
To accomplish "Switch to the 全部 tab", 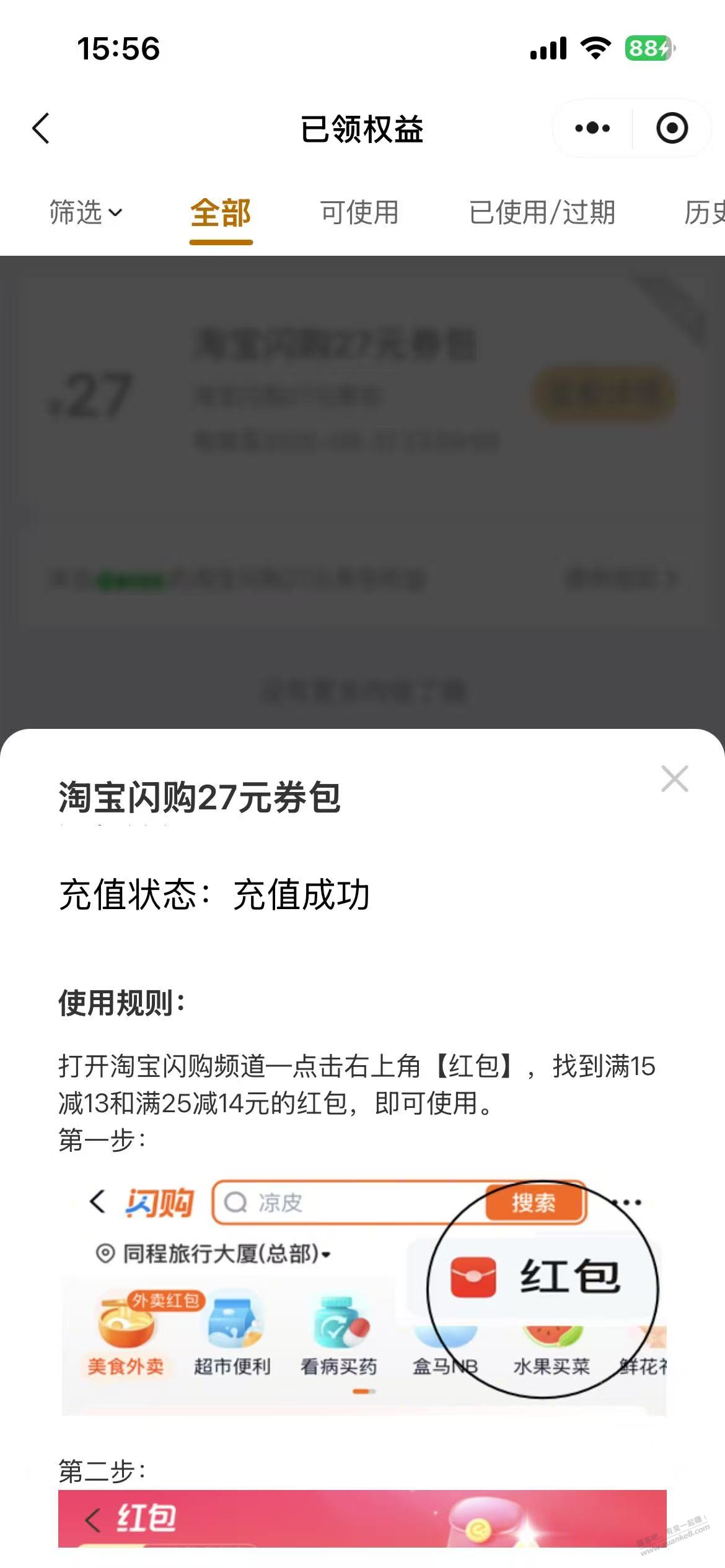I will [221, 213].
